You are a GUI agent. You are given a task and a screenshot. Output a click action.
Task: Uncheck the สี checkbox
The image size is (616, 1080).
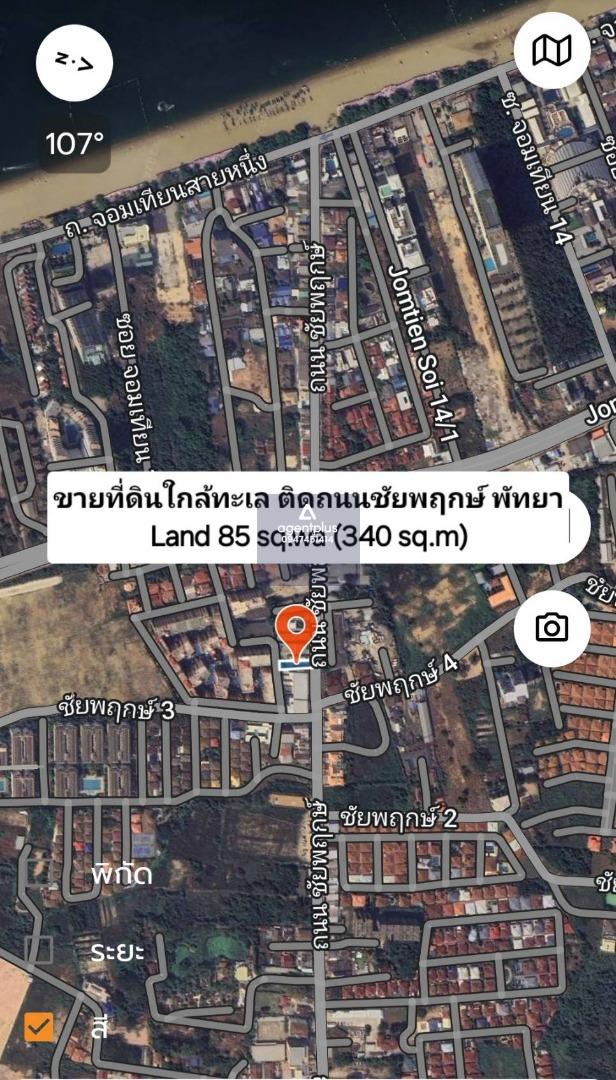[39, 1027]
